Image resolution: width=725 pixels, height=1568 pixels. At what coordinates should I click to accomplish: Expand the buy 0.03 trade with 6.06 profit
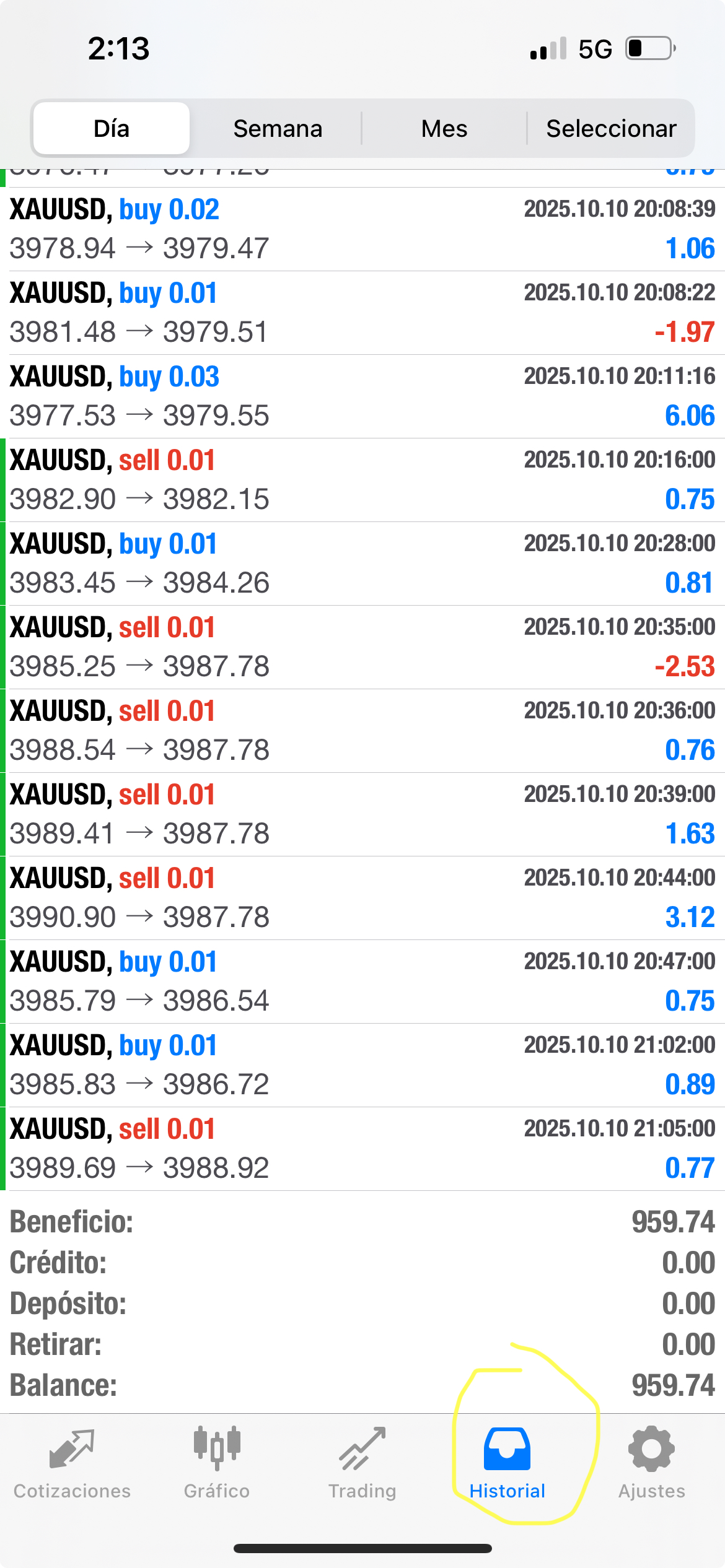click(362, 396)
